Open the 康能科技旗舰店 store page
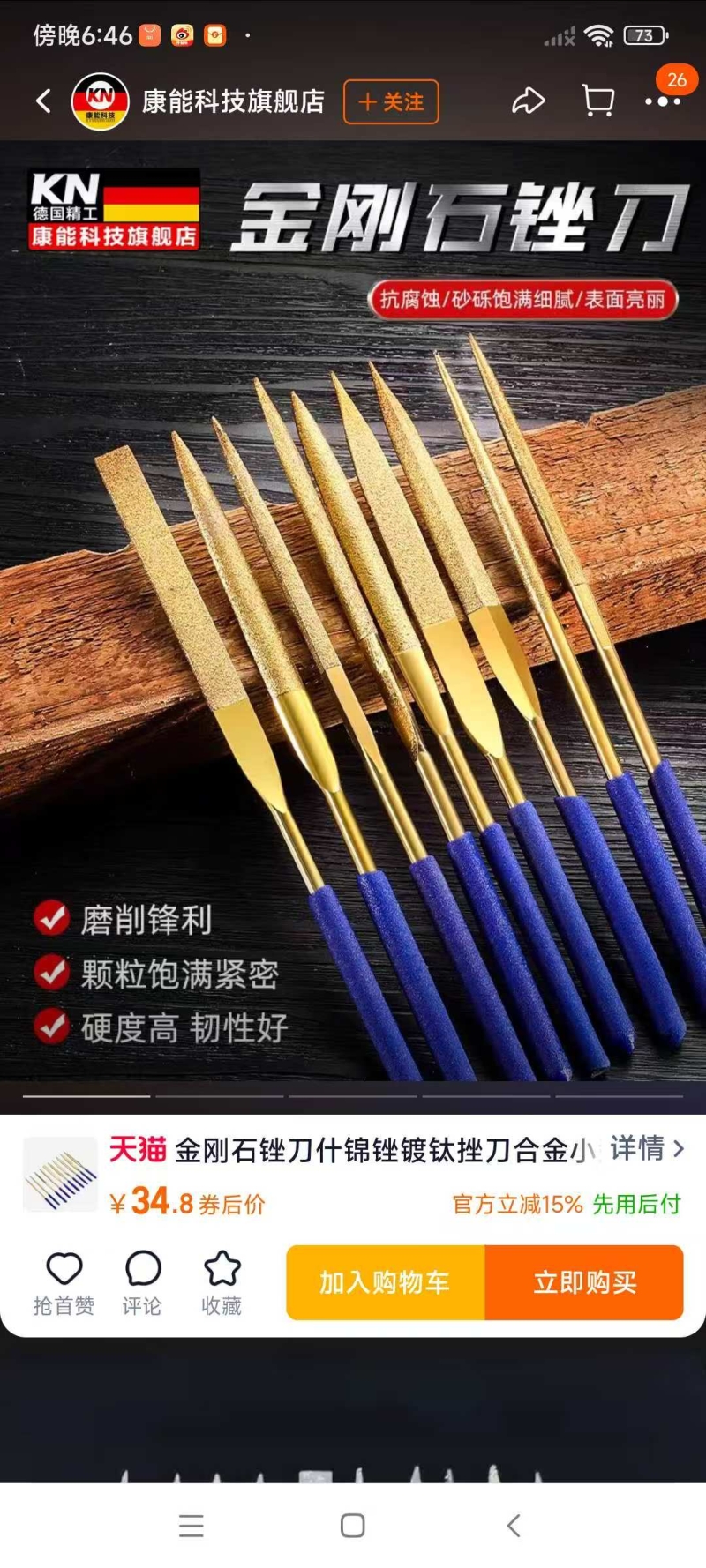The width and height of the screenshot is (706, 1568). coord(232,101)
